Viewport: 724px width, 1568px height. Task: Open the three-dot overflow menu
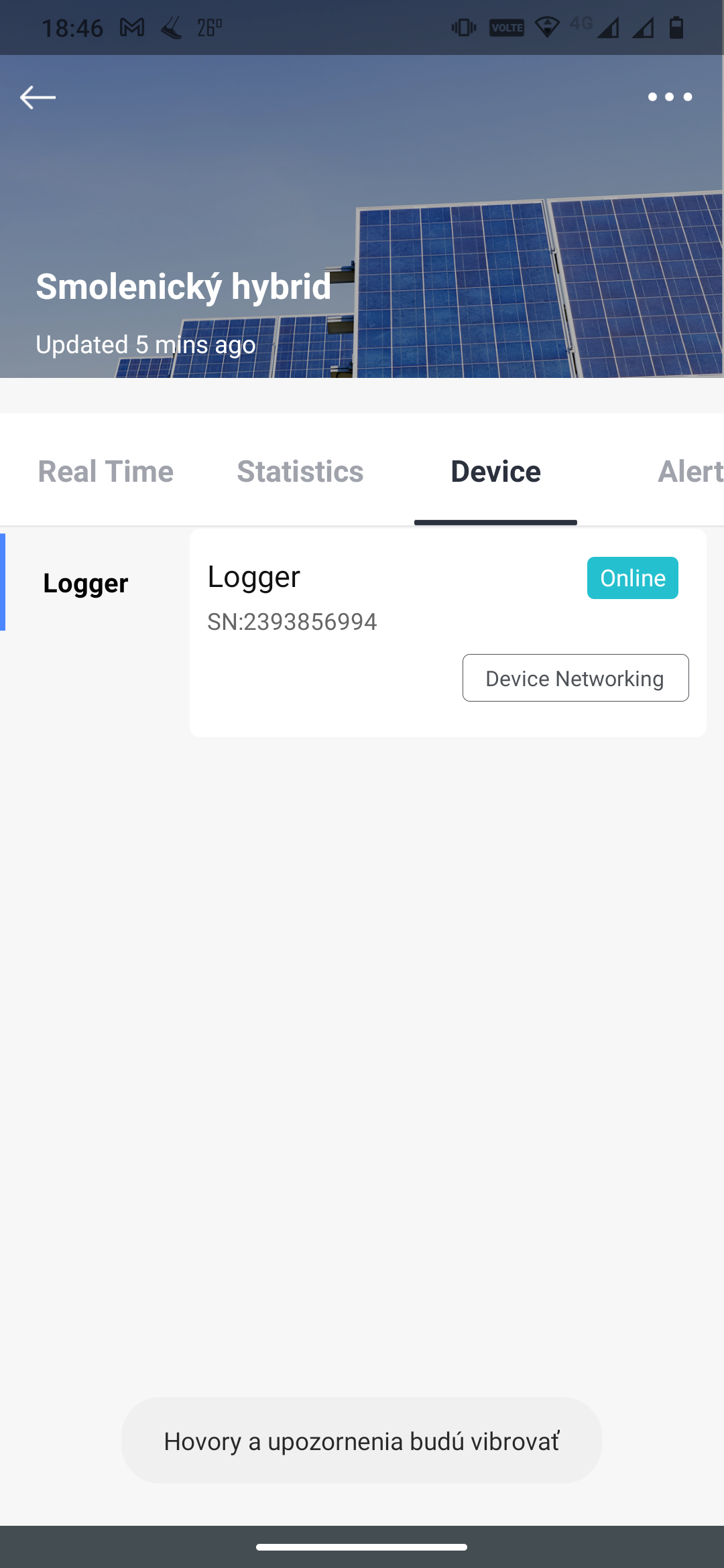(x=669, y=97)
